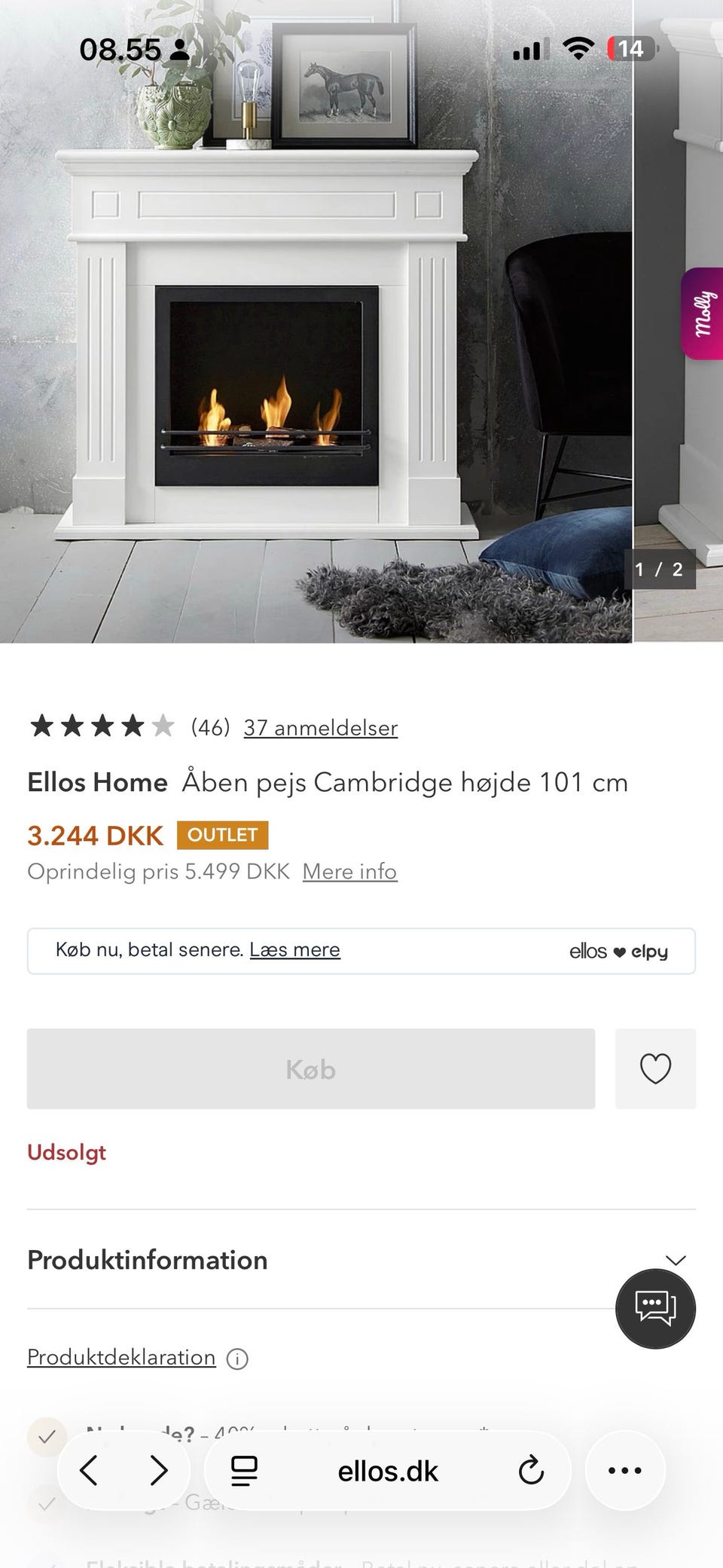Open the 37 anmeldelser reviews link
This screenshot has height=1568, width=723.
(x=319, y=727)
